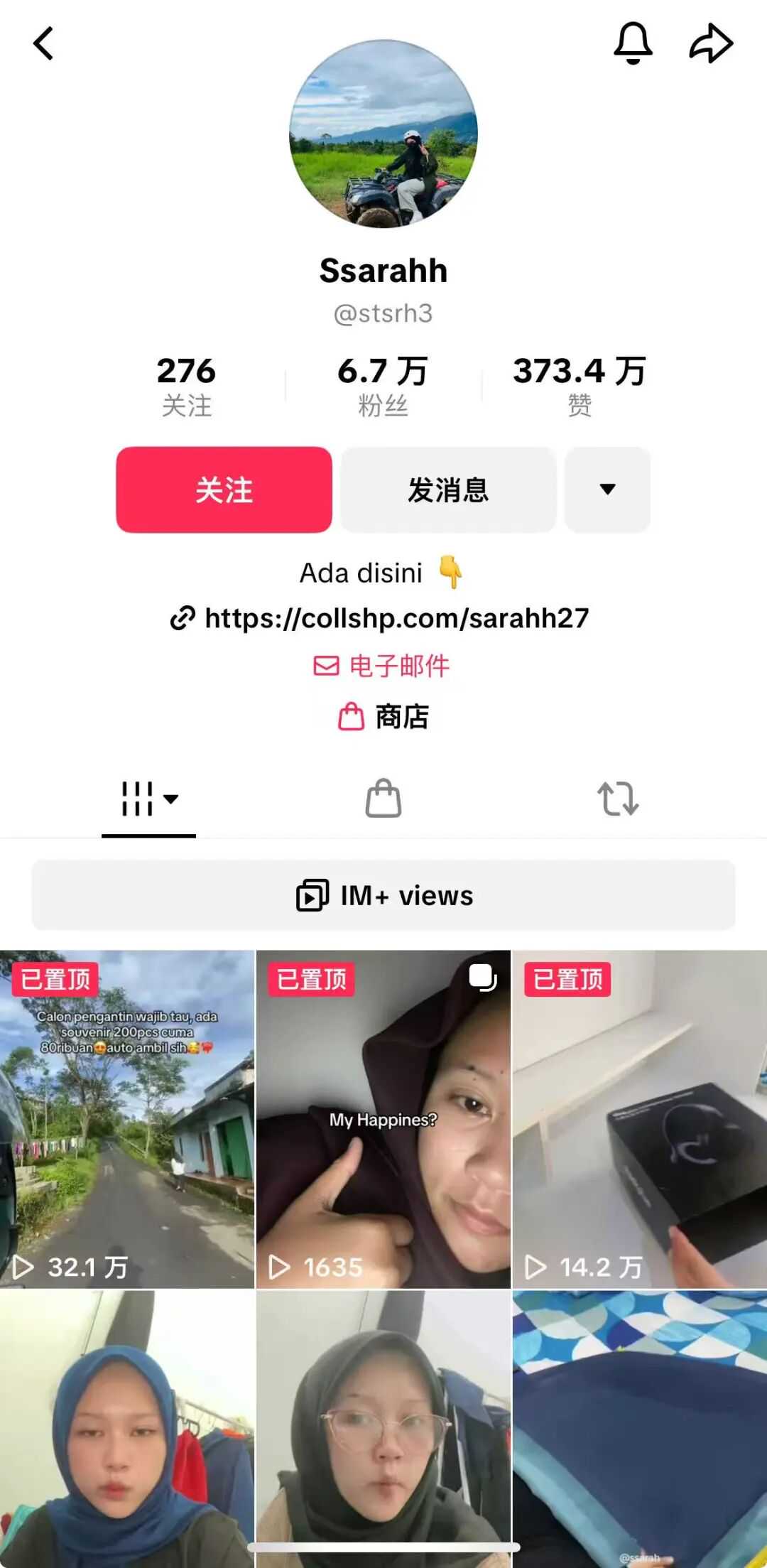Switch to the reposts tab

(x=618, y=799)
